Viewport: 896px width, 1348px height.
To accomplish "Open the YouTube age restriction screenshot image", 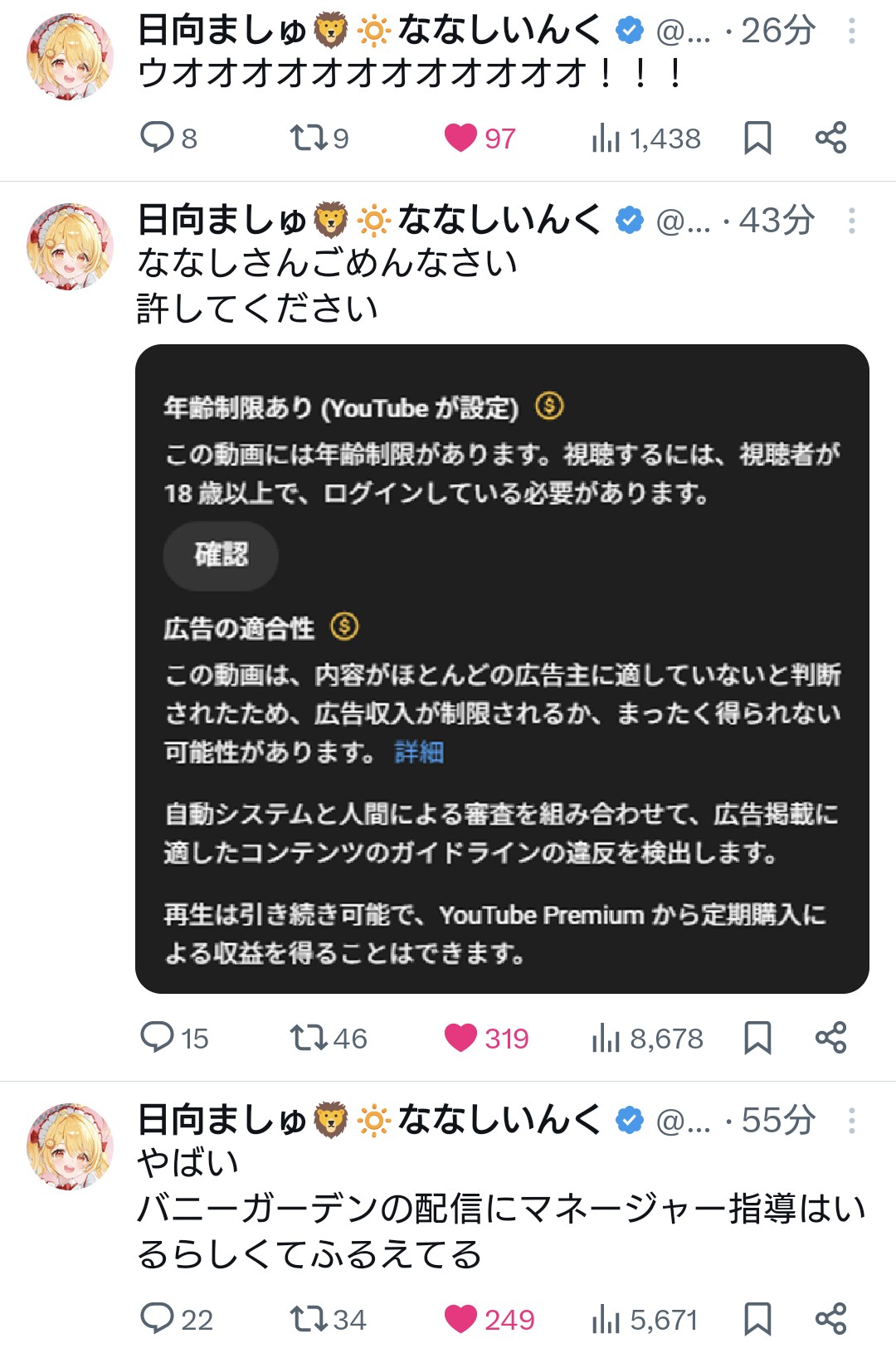I will [x=502, y=669].
